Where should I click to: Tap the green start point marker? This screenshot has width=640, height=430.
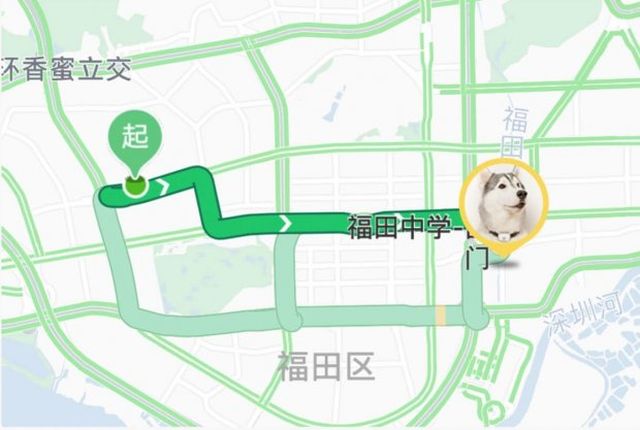[135, 142]
